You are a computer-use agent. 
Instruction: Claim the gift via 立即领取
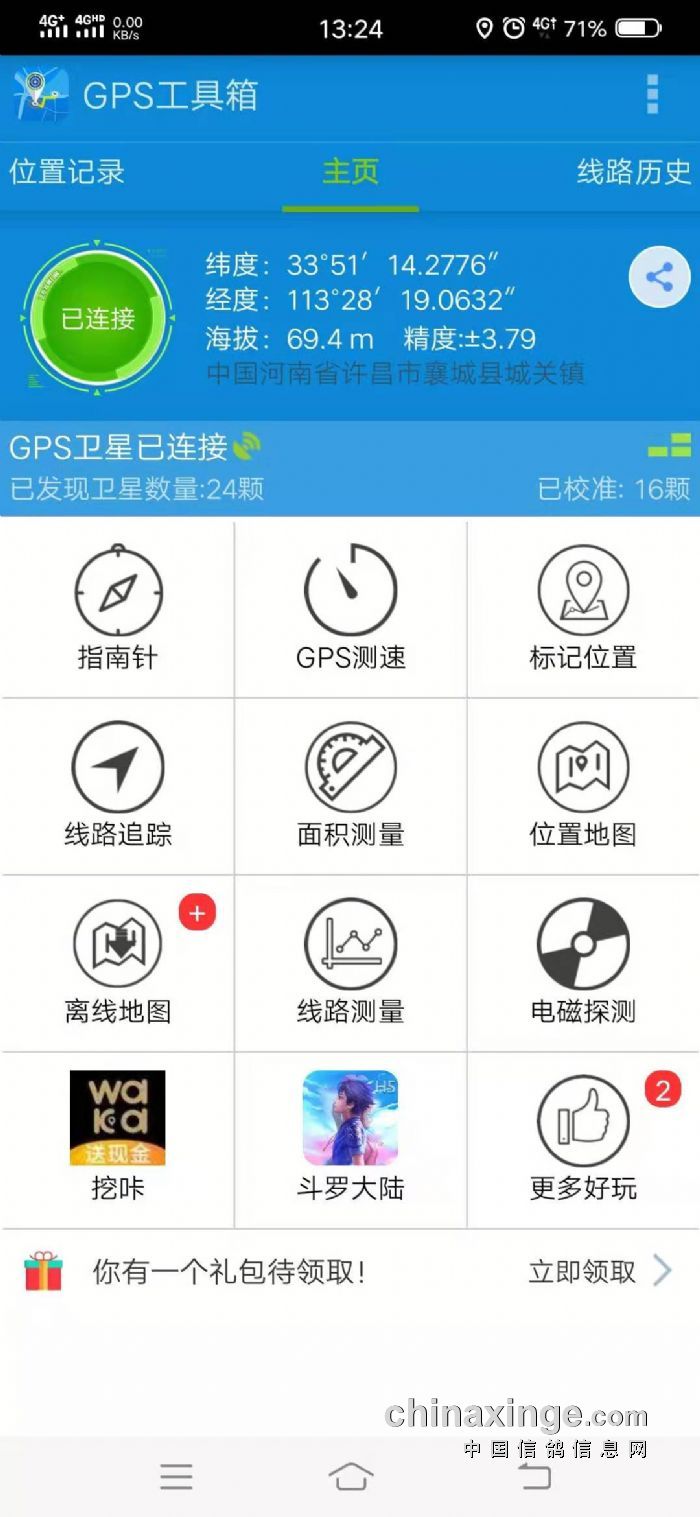point(598,1272)
